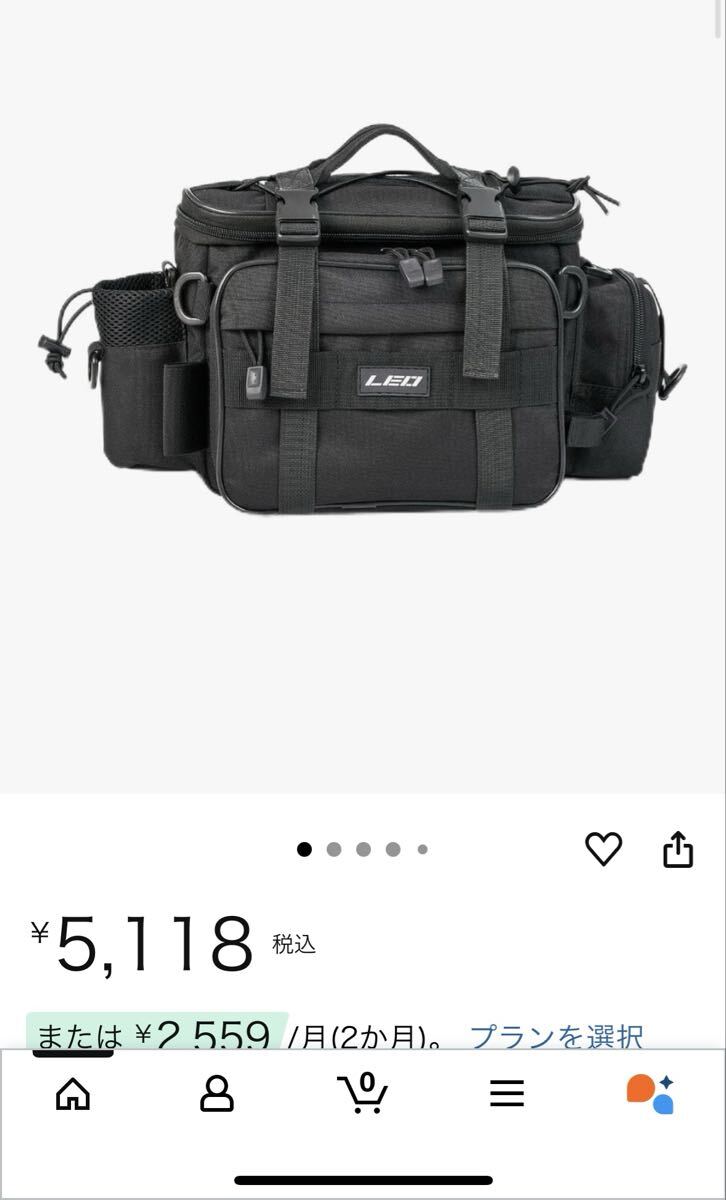Open the account profile tab
This screenshot has height=1200, width=726.
217,1095
